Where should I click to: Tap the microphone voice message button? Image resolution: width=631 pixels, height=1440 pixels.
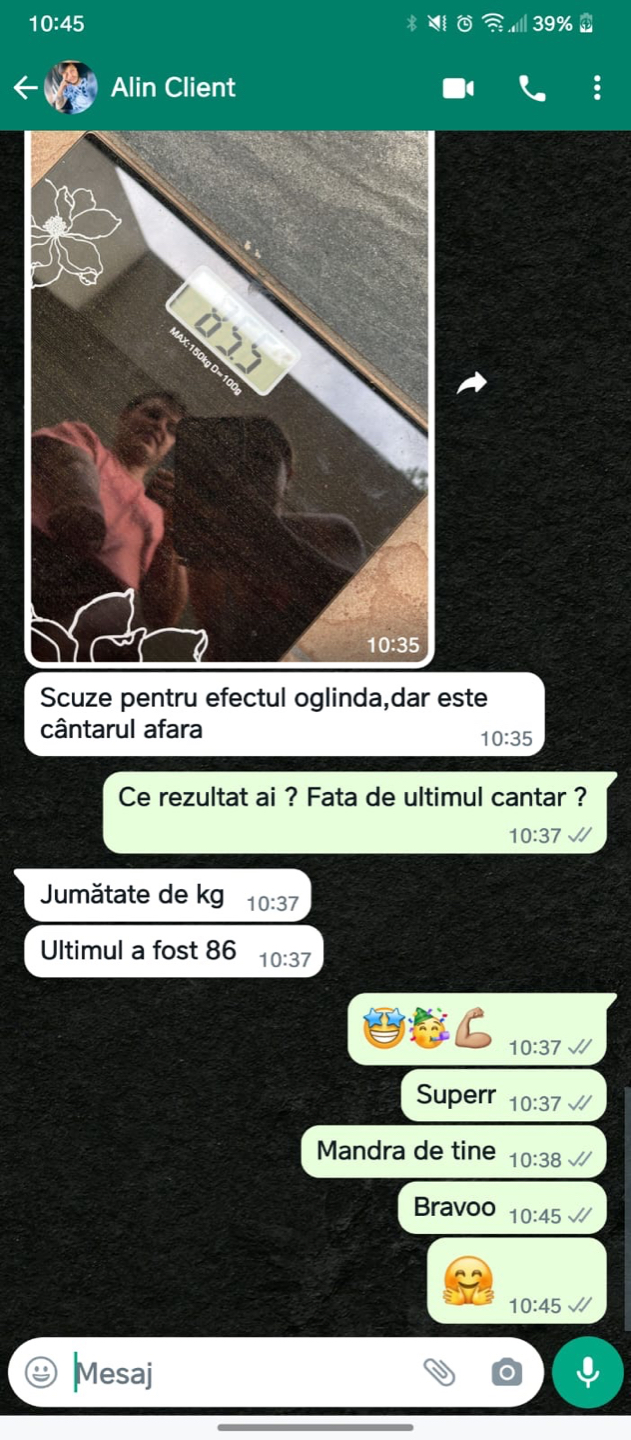(587, 1372)
